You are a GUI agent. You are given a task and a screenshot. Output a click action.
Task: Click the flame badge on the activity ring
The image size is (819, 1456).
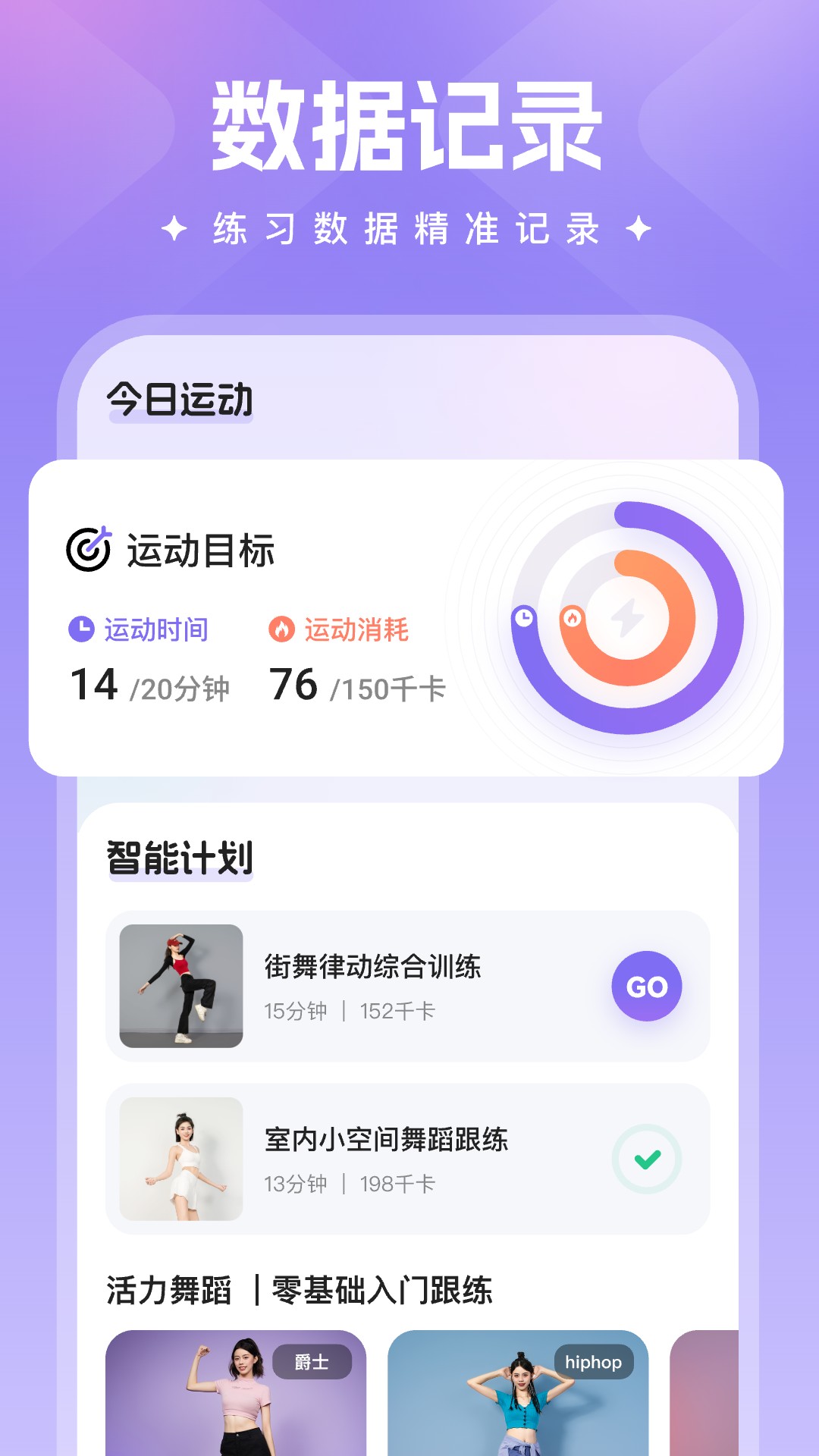click(573, 617)
